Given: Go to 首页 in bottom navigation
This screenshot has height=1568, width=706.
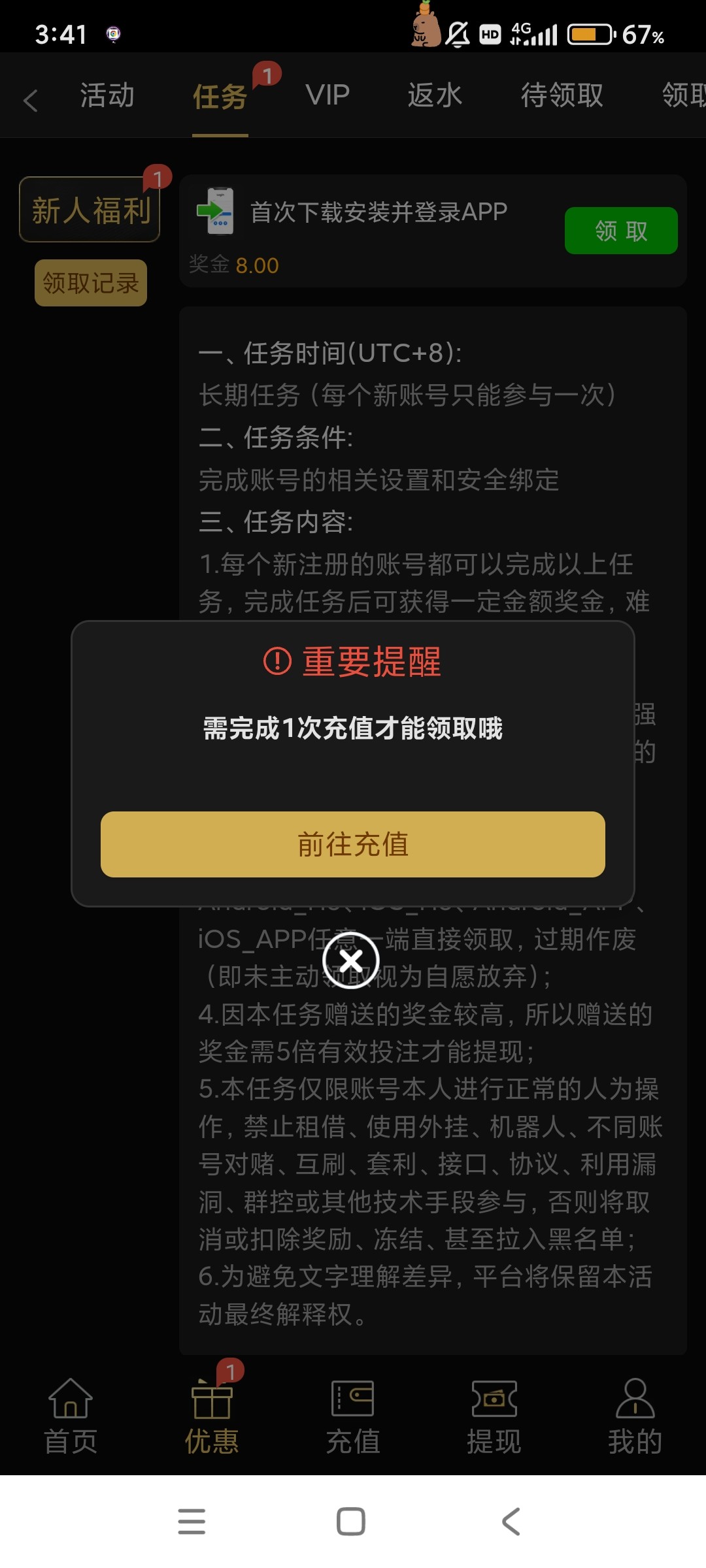Looking at the screenshot, I should coord(71,1416).
